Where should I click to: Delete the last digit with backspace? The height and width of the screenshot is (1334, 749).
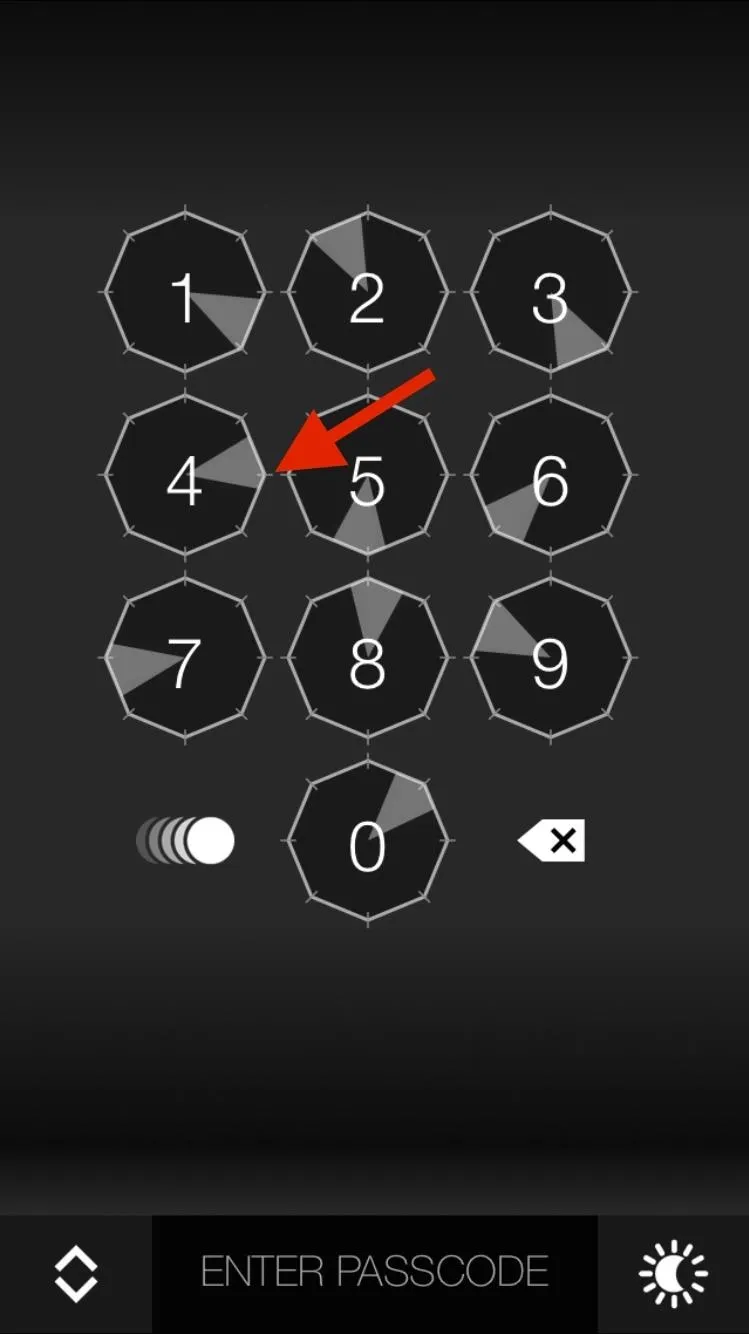coord(551,841)
